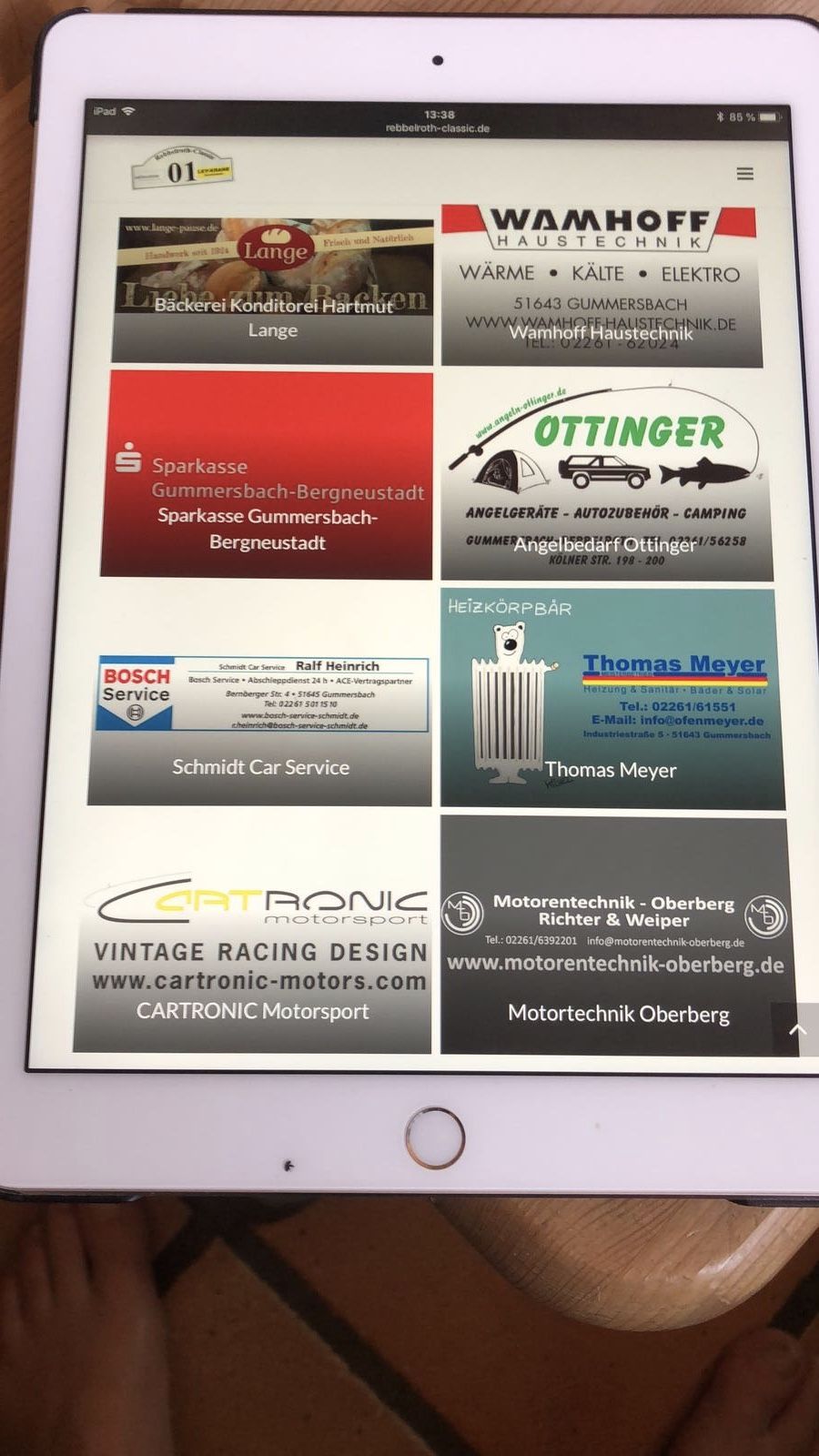Tap the Rebbelroth-Classic site logo
819x1456 pixels.
point(182,170)
